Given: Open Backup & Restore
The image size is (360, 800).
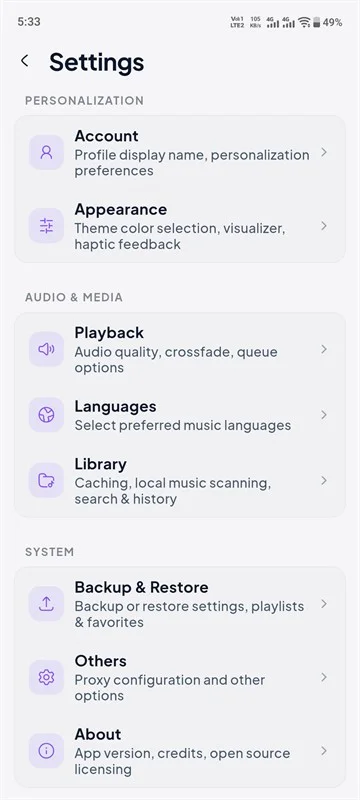Looking at the screenshot, I should click(x=179, y=604).
